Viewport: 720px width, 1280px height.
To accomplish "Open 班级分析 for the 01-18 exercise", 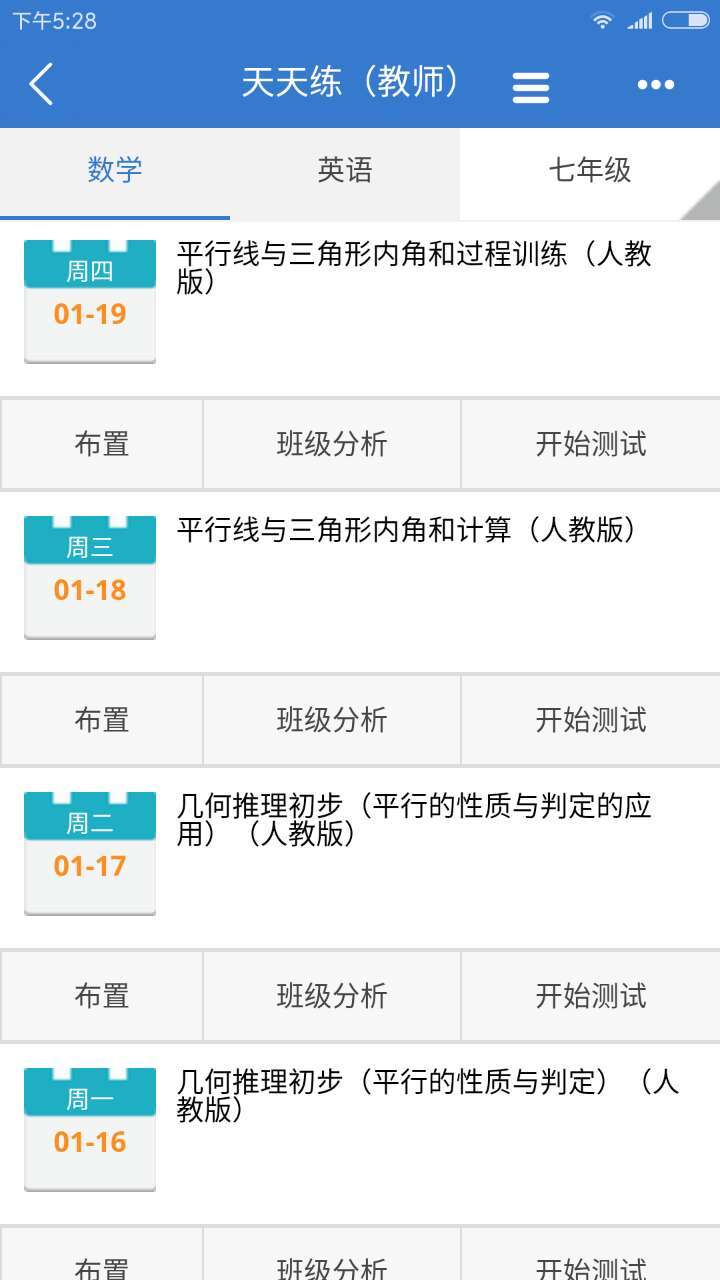I will tap(332, 720).
